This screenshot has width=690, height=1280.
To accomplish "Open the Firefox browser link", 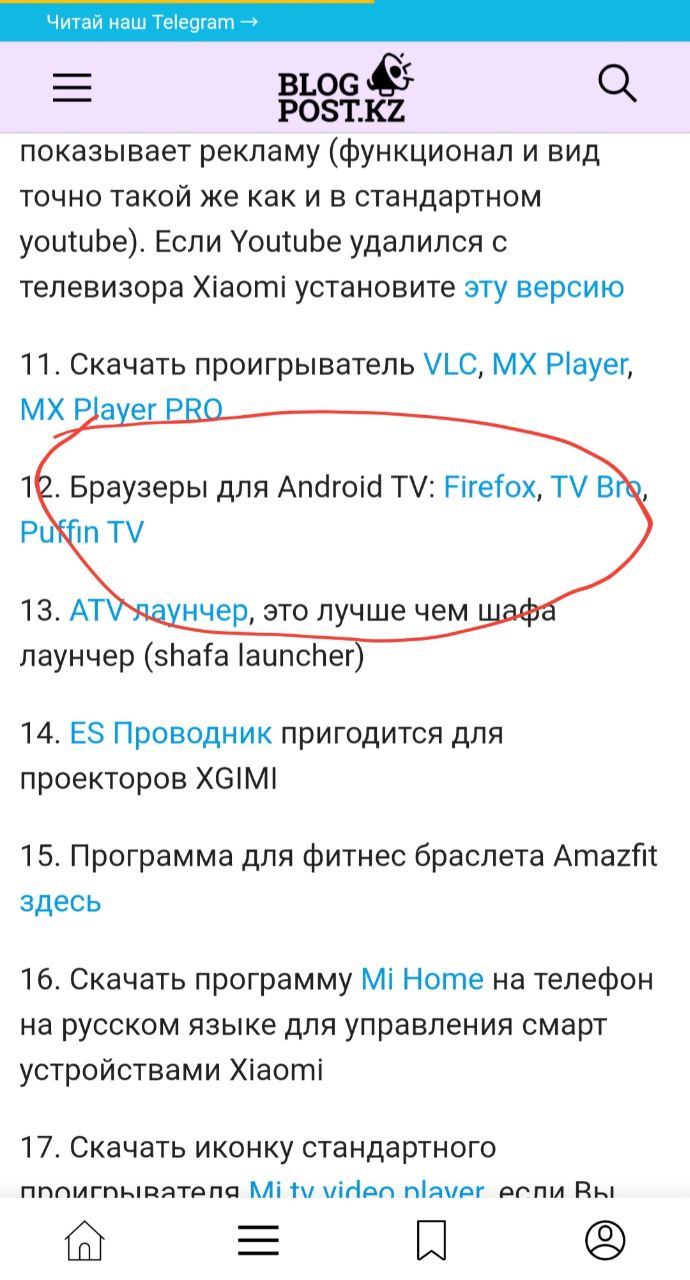I will pyautogui.click(x=489, y=487).
